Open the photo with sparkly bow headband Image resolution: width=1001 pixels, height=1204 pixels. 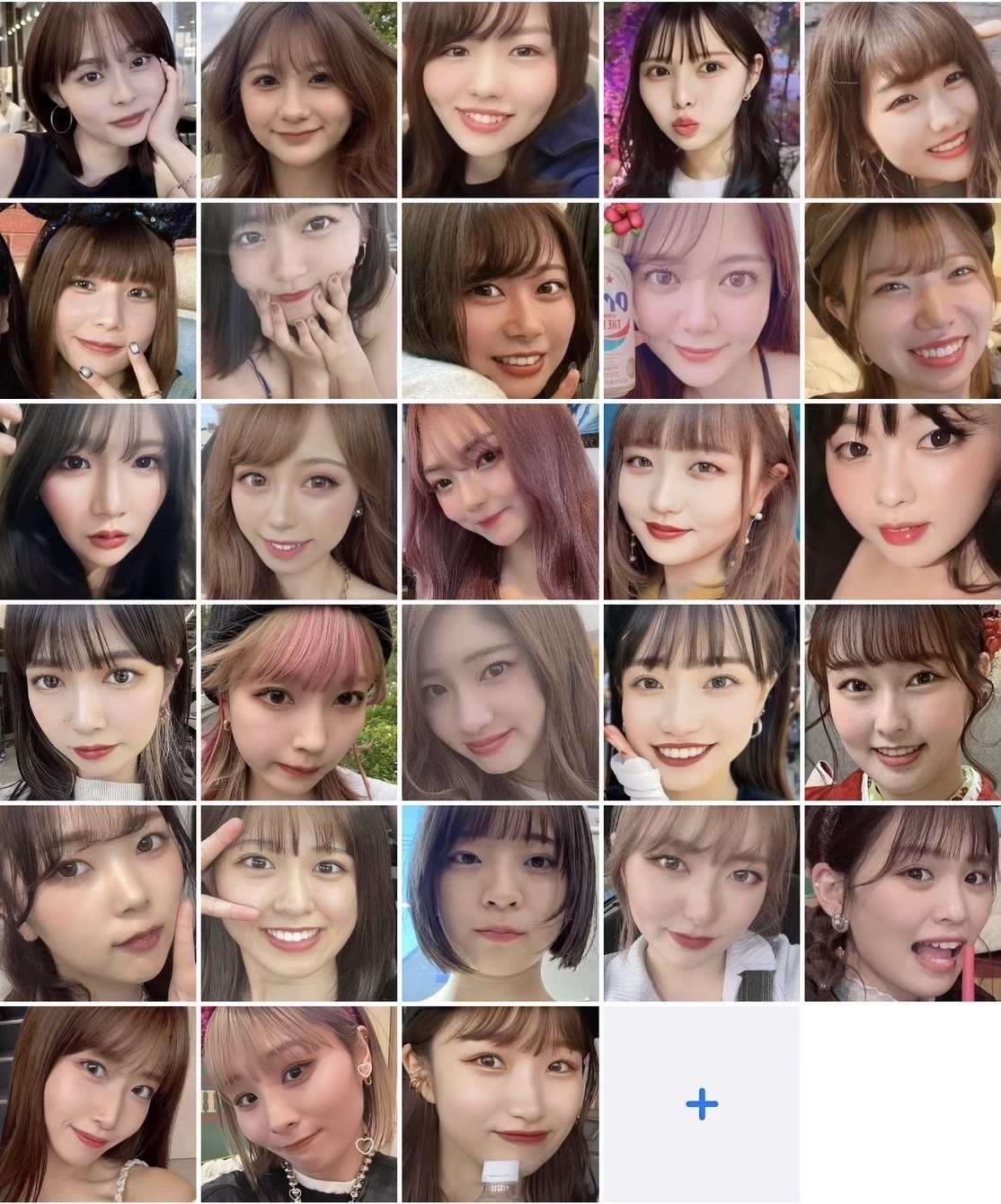click(x=97, y=300)
